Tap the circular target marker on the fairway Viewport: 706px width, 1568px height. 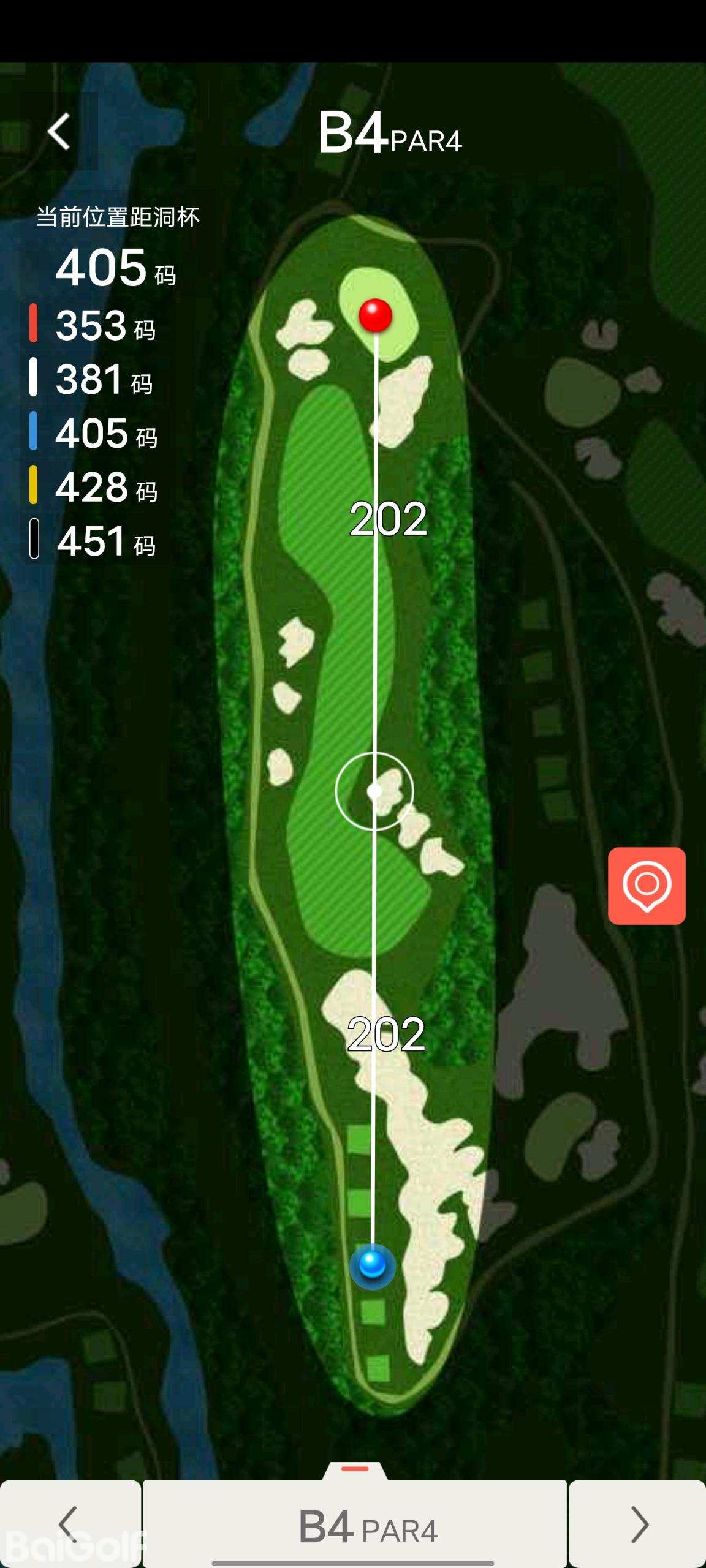[374, 791]
